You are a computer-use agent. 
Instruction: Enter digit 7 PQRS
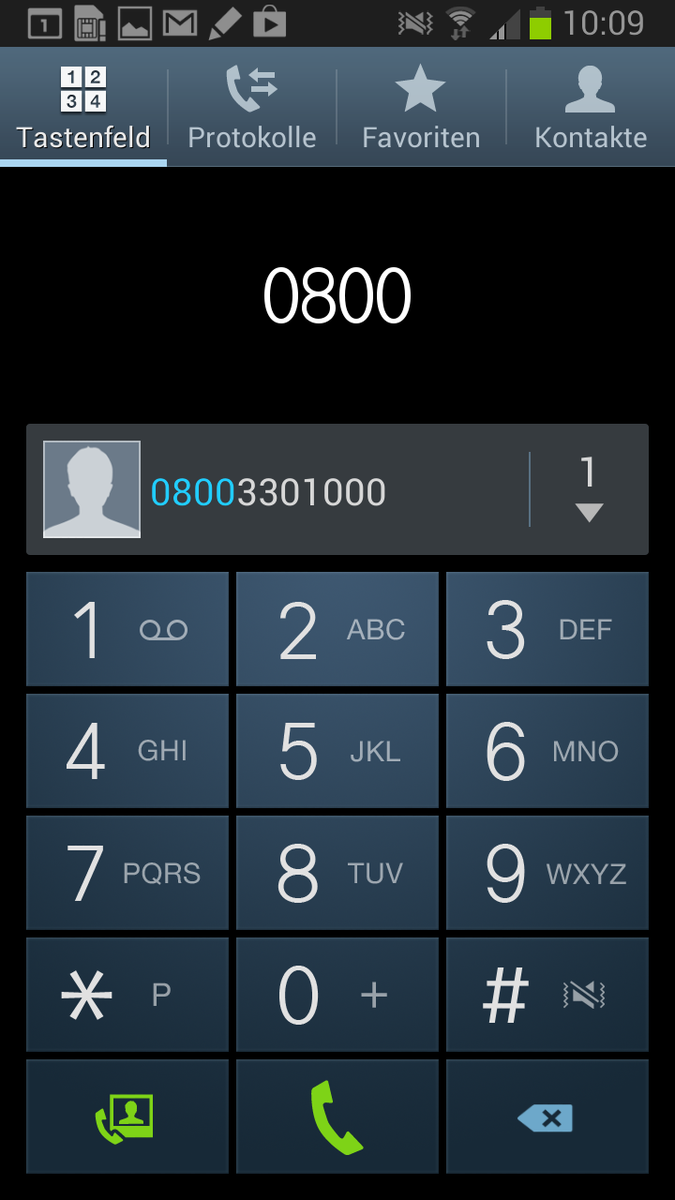(x=127, y=873)
